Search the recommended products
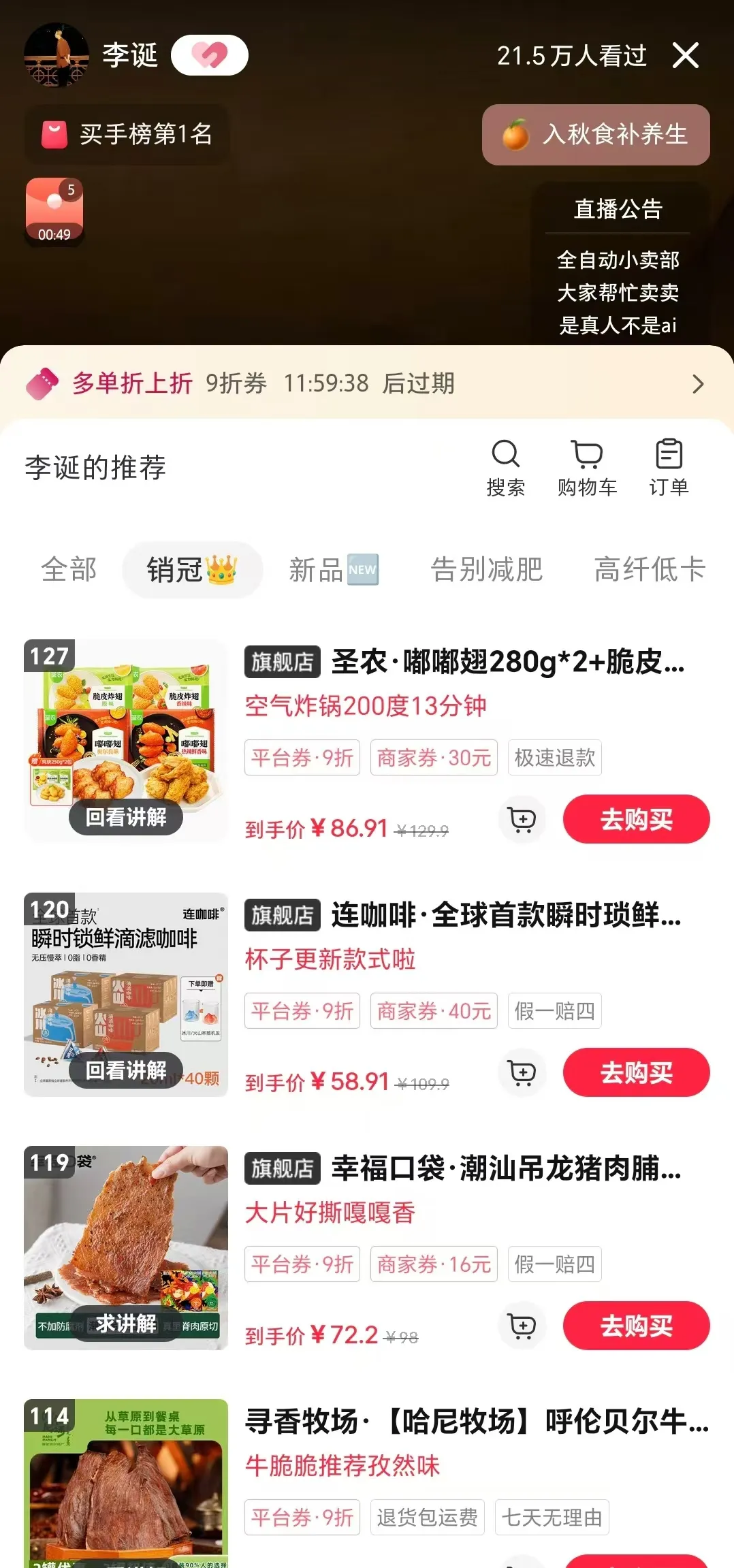 tap(505, 468)
